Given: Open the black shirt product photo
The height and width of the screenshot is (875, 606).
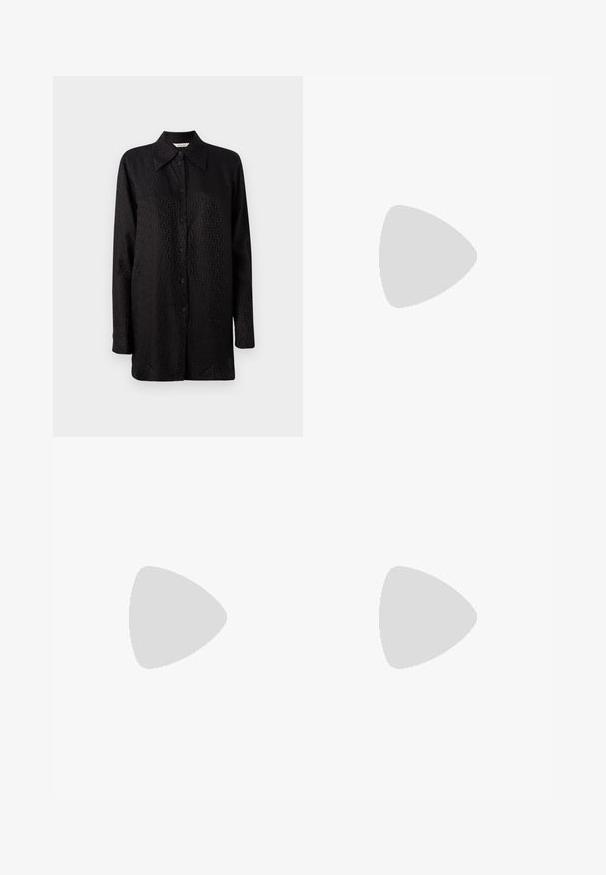Looking at the screenshot, I should (178, 256).
